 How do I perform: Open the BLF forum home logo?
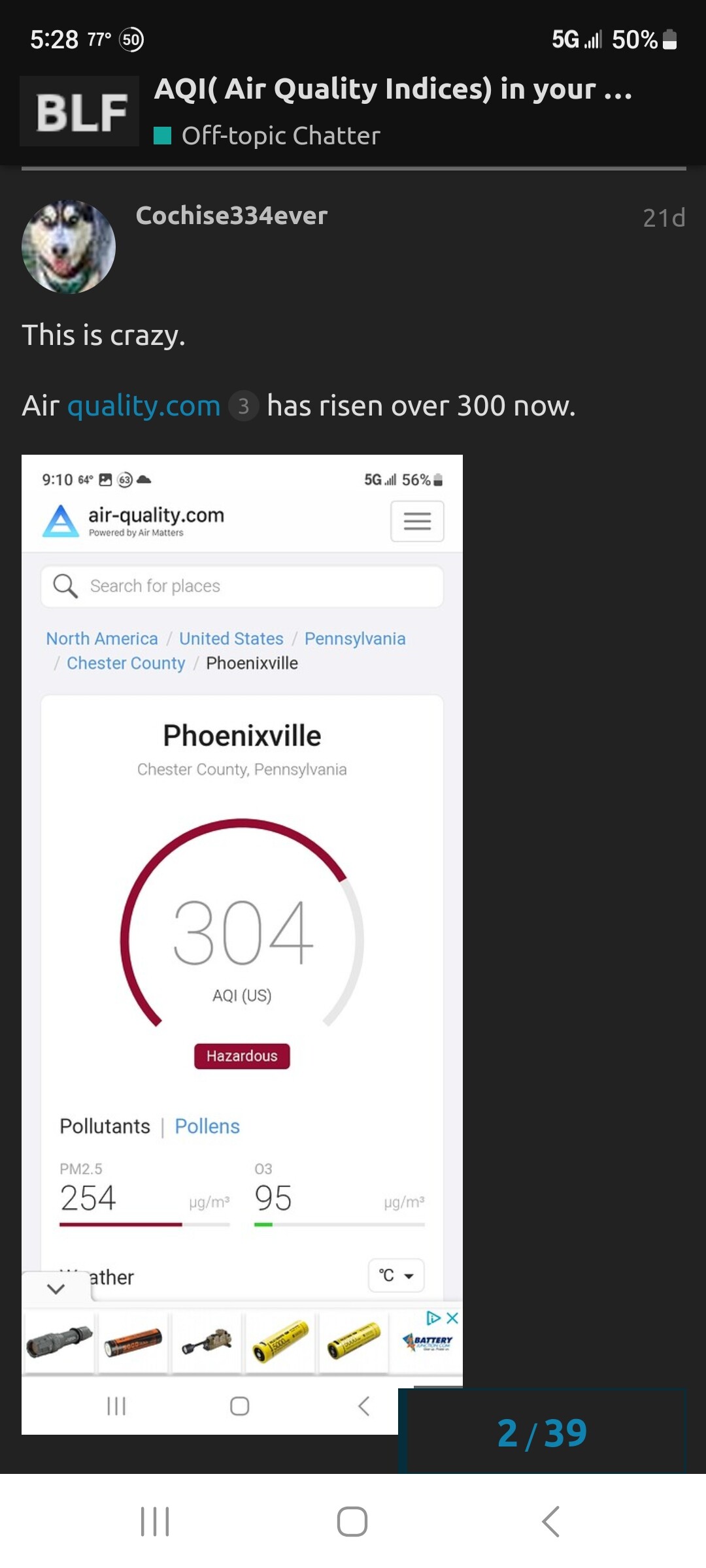coord(79,111)
